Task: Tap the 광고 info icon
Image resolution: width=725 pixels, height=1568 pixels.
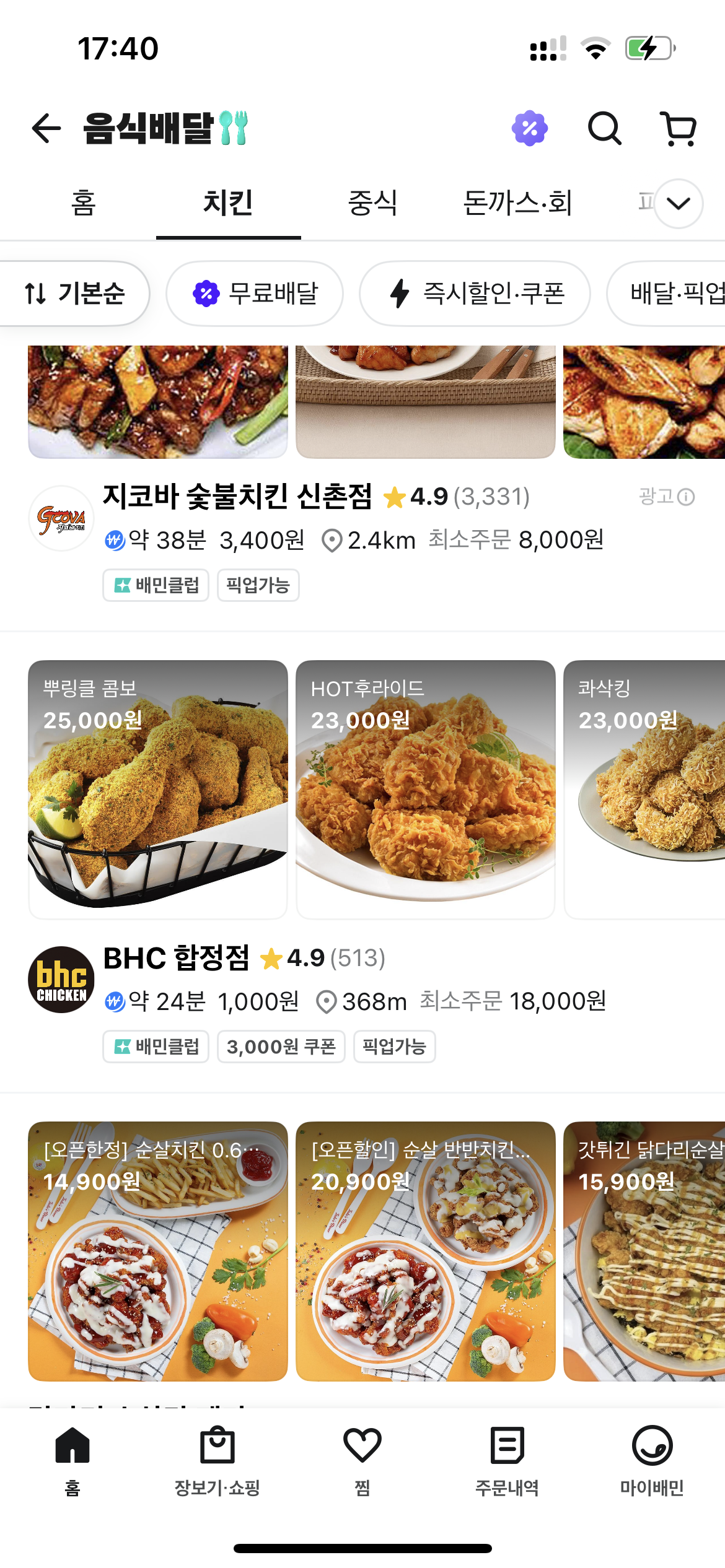Action: click(685, 497)
